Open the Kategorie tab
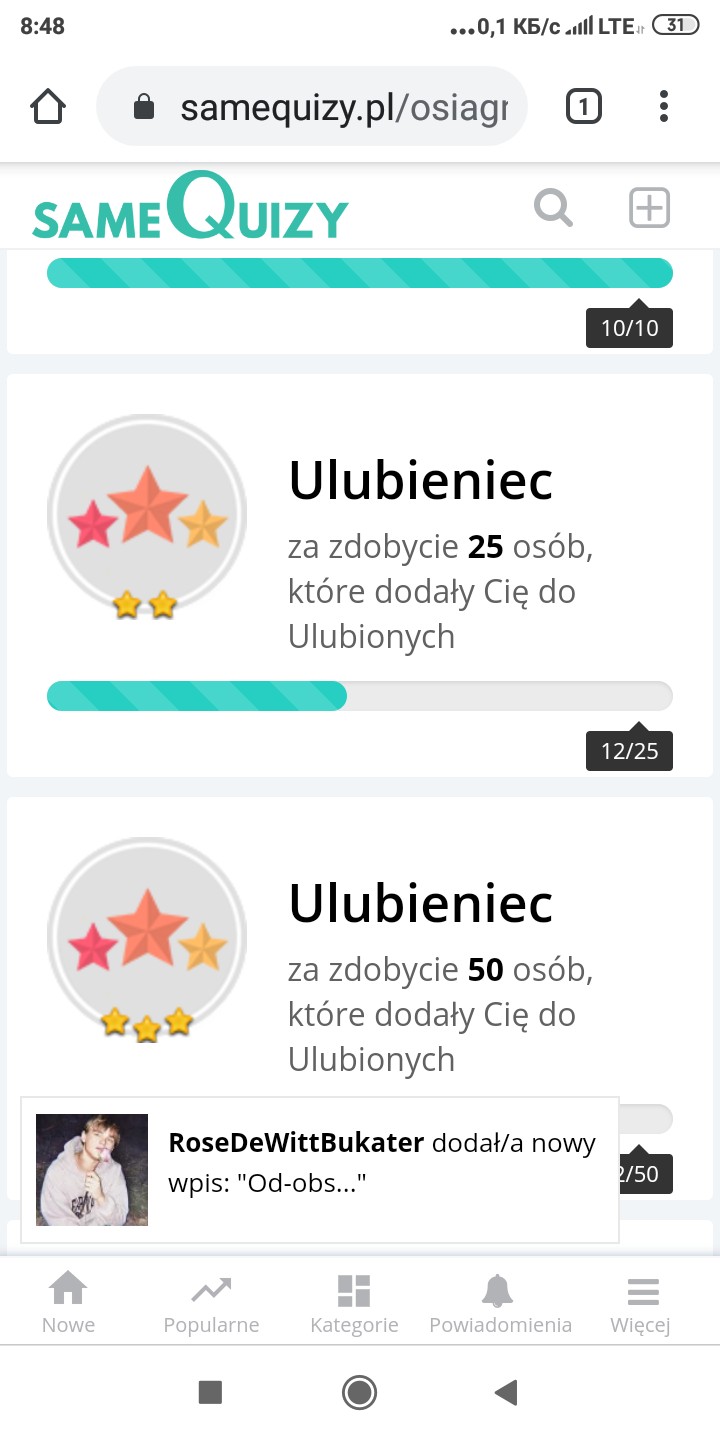This screenshot has width=720, height=1440. pos(354,1303)
